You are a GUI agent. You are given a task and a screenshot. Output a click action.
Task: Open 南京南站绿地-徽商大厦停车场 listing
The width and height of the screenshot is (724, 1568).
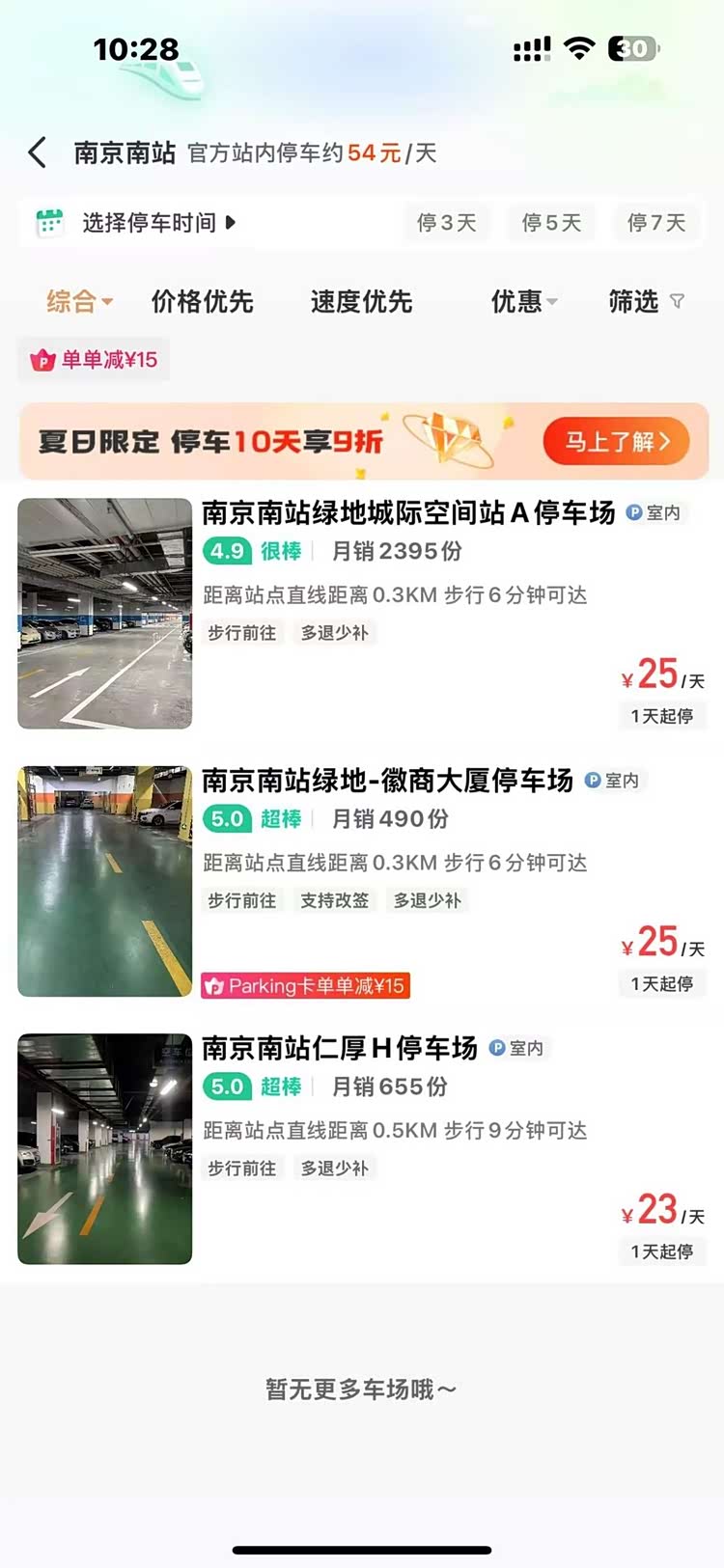point(386,781)
